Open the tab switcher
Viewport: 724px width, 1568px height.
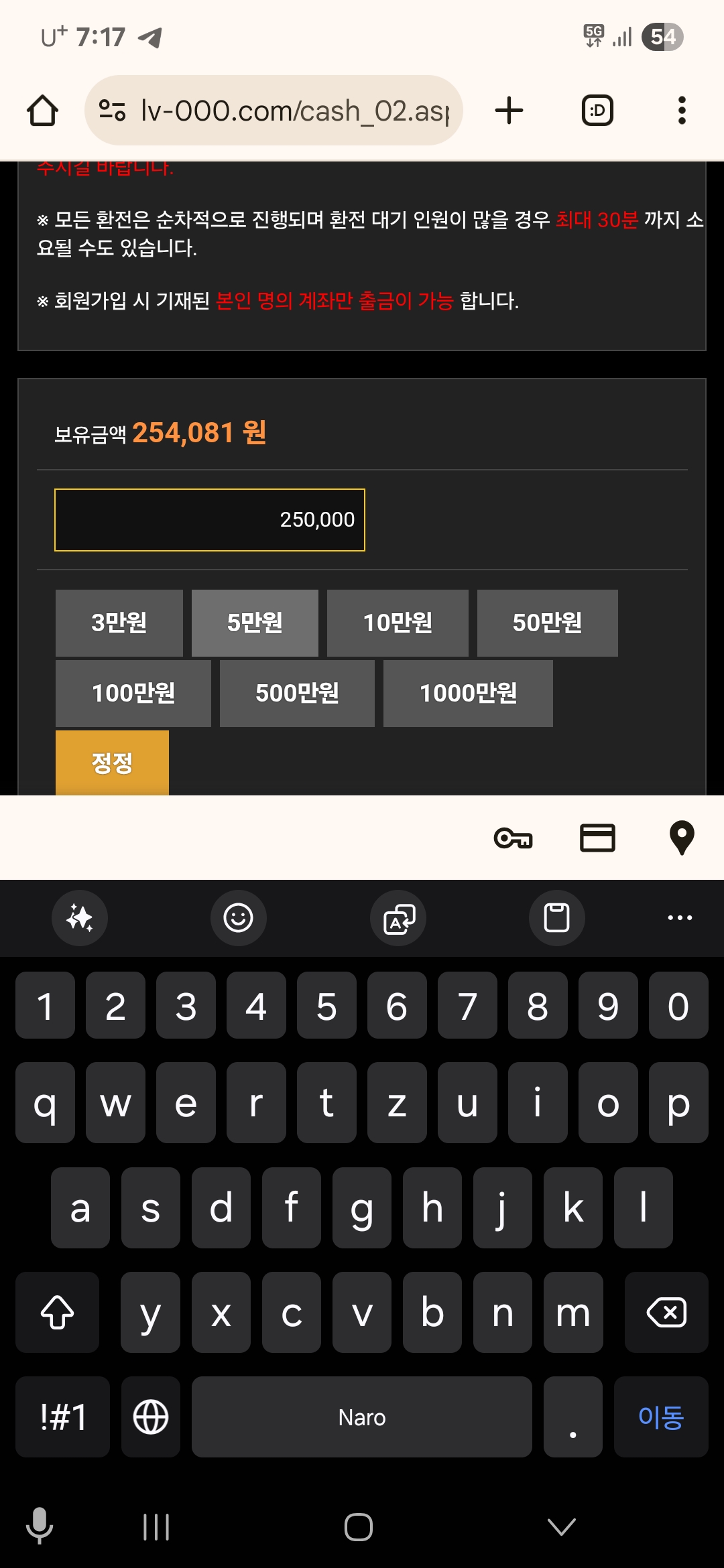(x=597, y=111)
